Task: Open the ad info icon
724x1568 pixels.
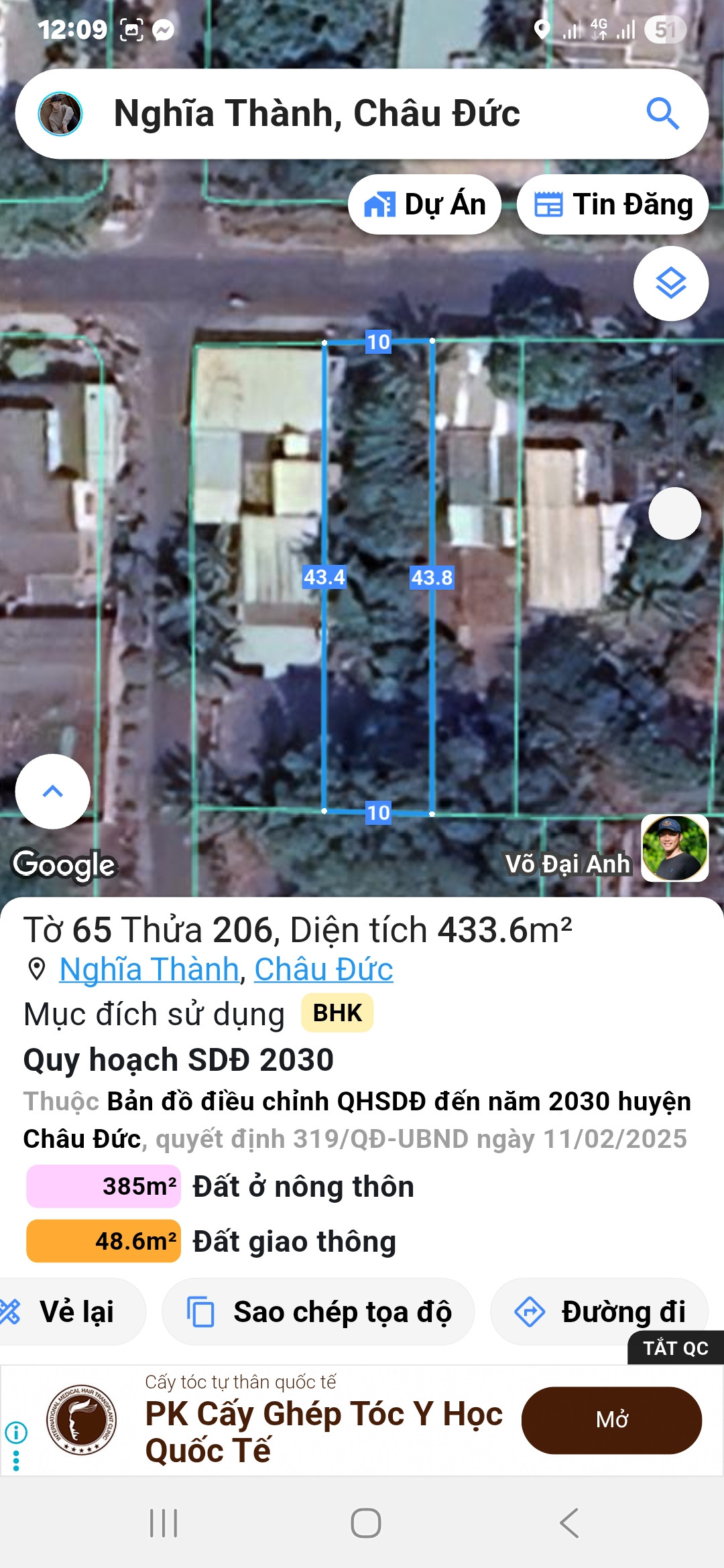Action: [16, 1432]
